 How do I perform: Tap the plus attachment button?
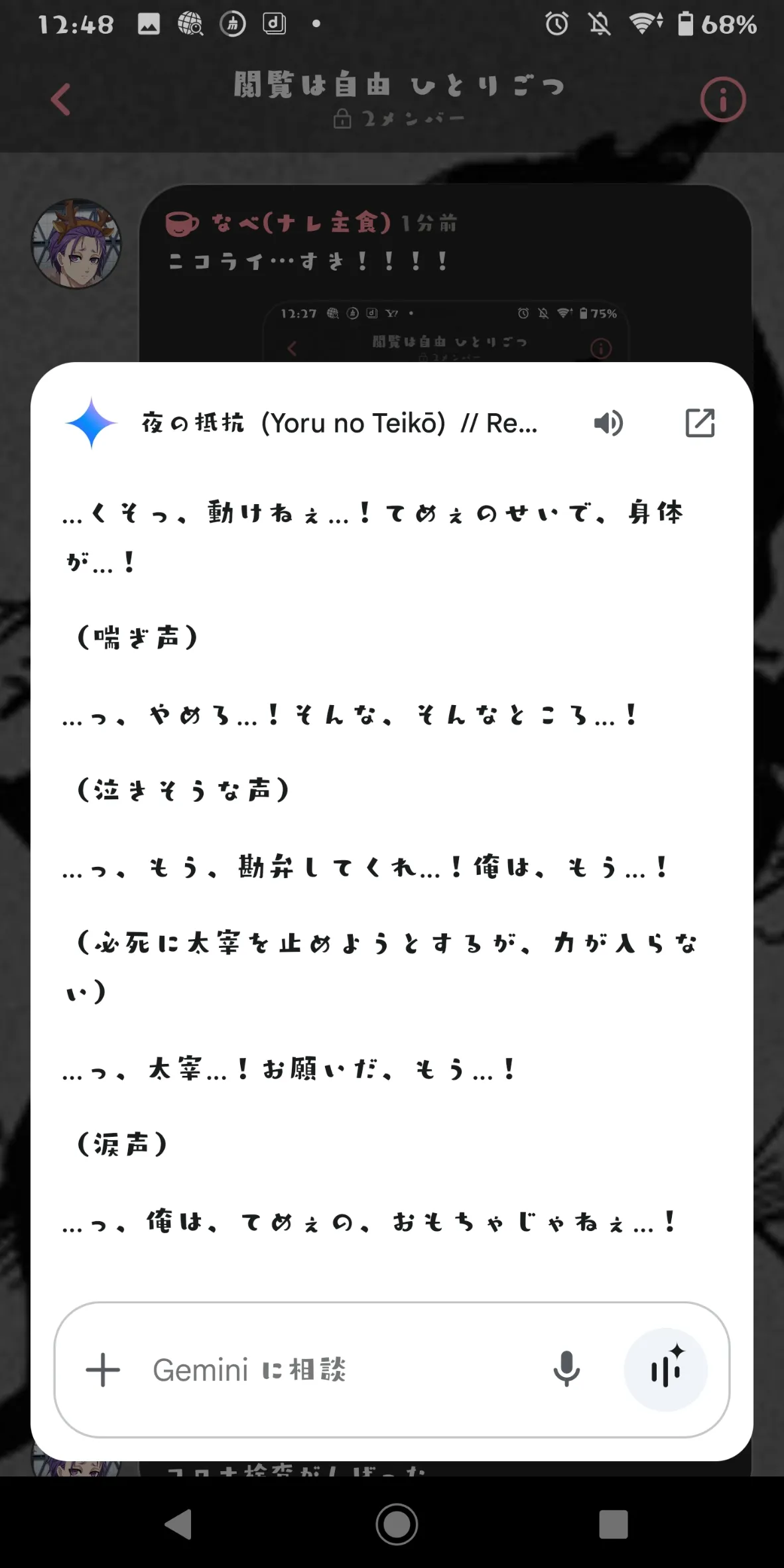click(103, 1370)
